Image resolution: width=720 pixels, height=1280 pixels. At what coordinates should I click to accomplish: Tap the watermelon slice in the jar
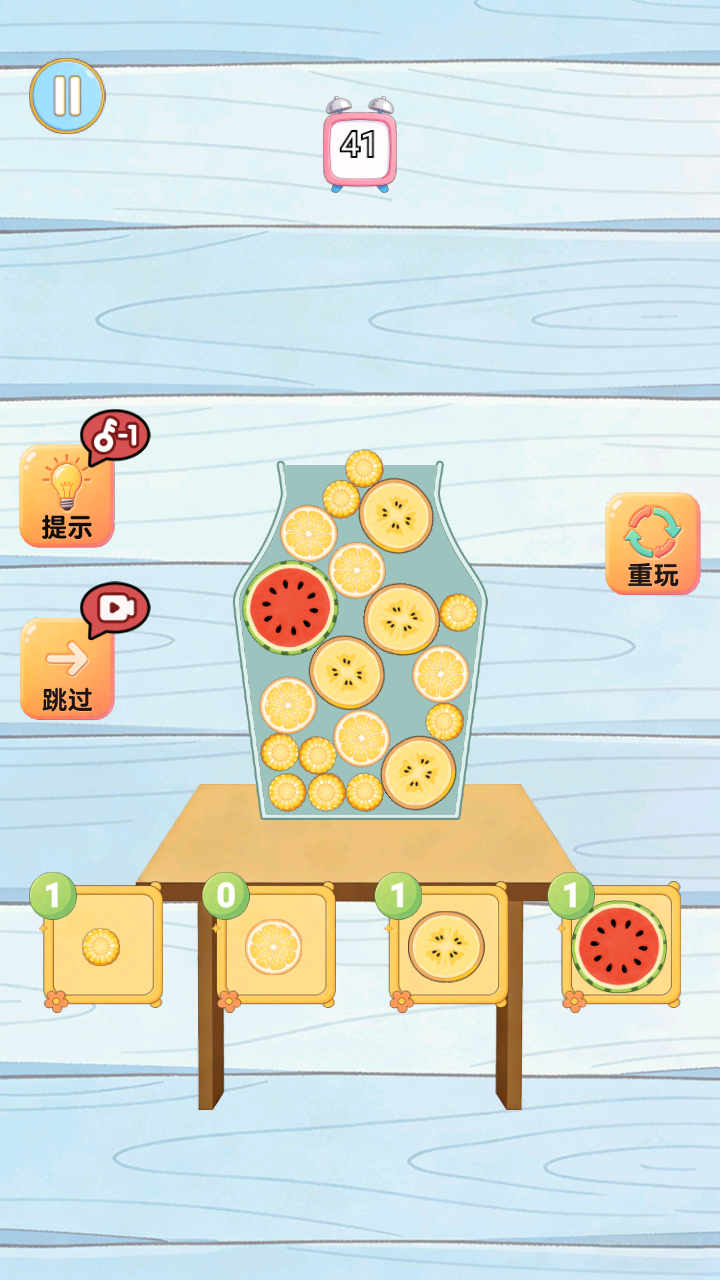[x=290, y=607]
